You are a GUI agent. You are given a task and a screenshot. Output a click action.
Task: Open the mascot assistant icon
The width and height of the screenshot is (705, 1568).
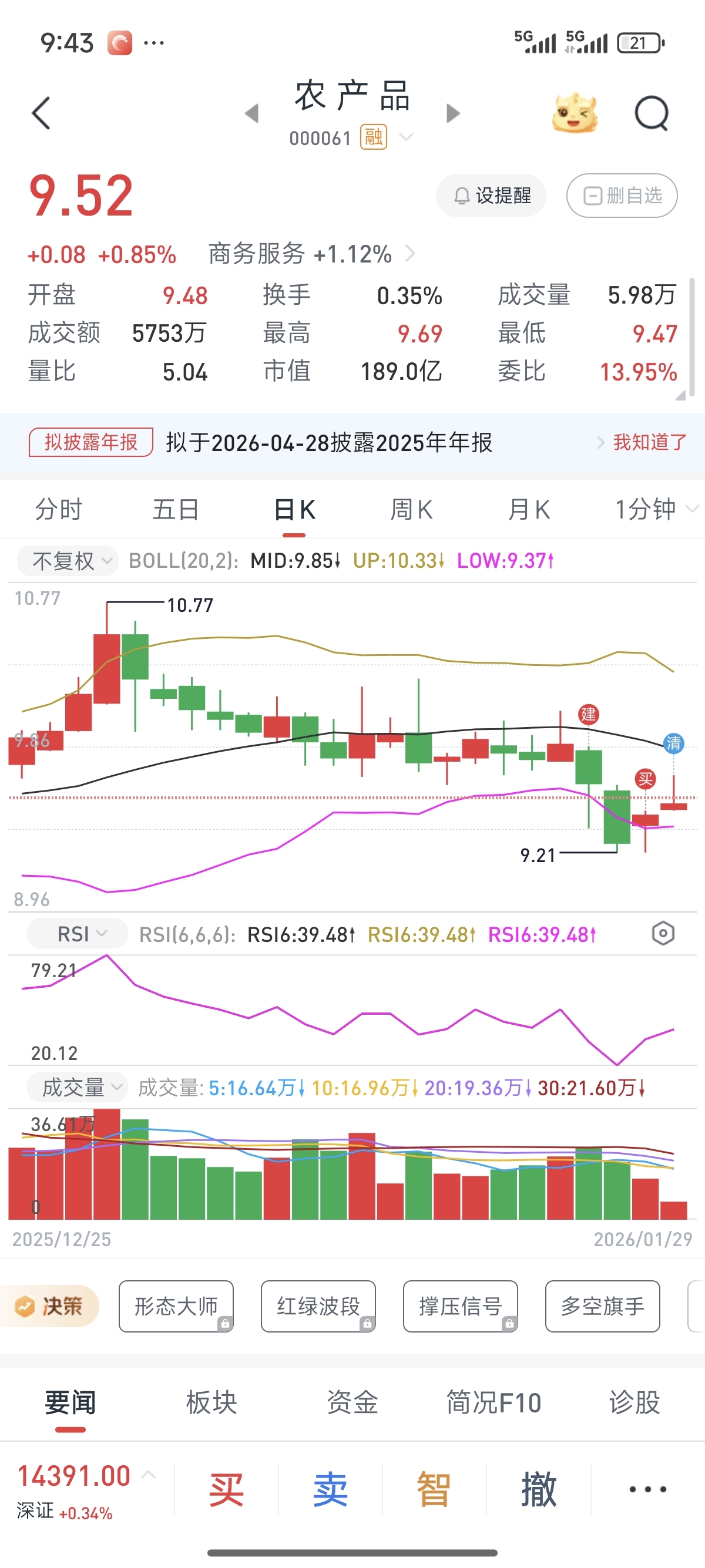[574, 113]
